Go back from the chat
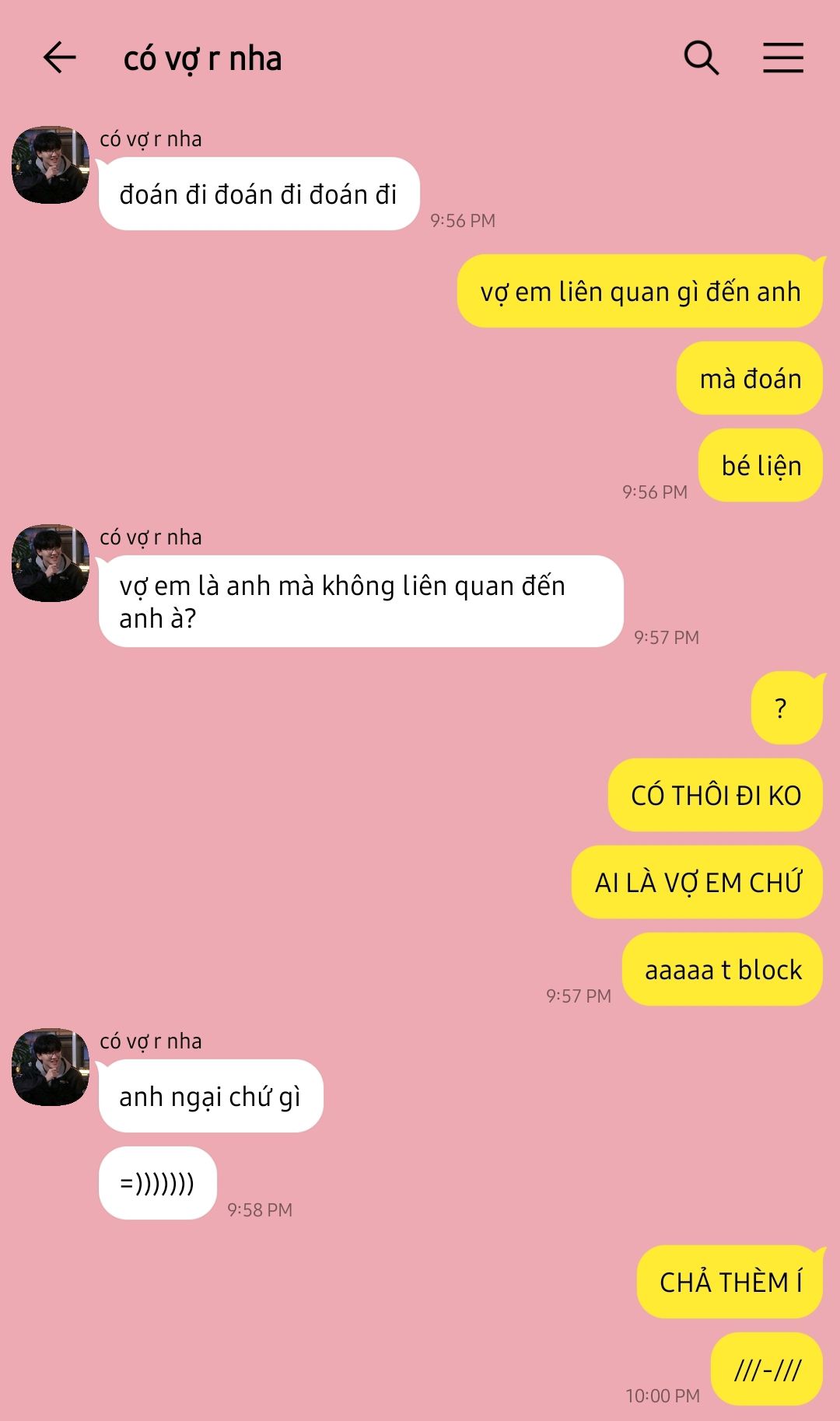 59,58
